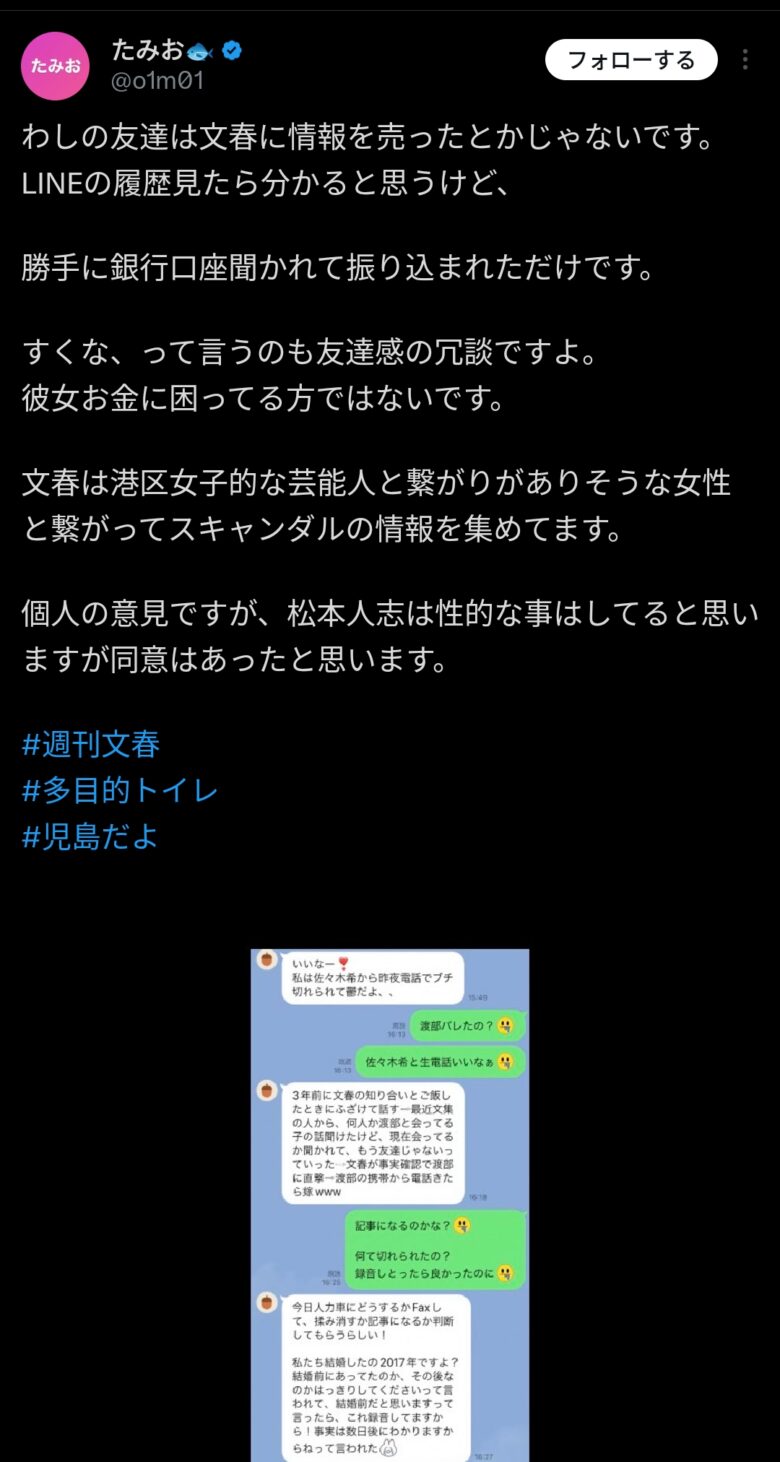The width and height of the screenshot is (780, 1462).
Task: Open the #児島だよ hashtag
Action: click(91, 836)
